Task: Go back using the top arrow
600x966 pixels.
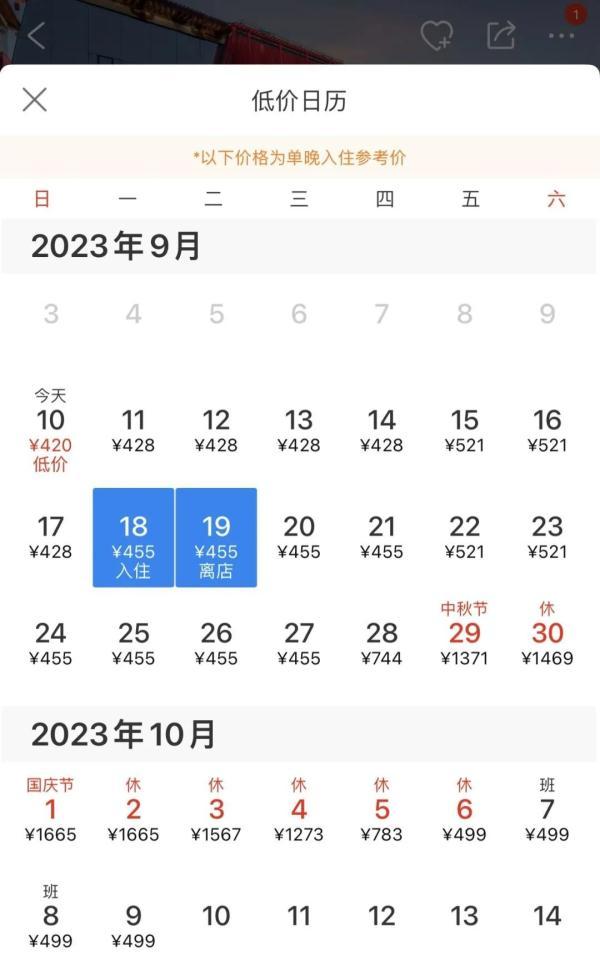Action: tap(36, 36)
